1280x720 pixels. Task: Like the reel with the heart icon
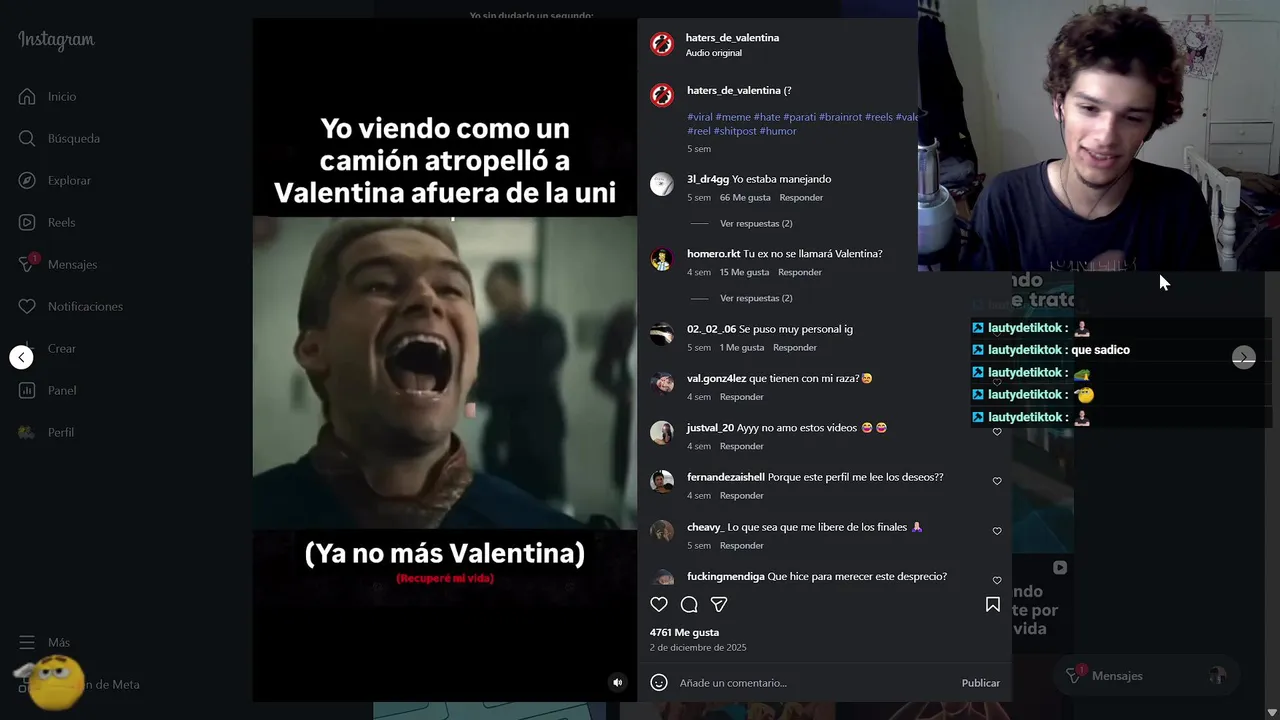click(659, 604)
